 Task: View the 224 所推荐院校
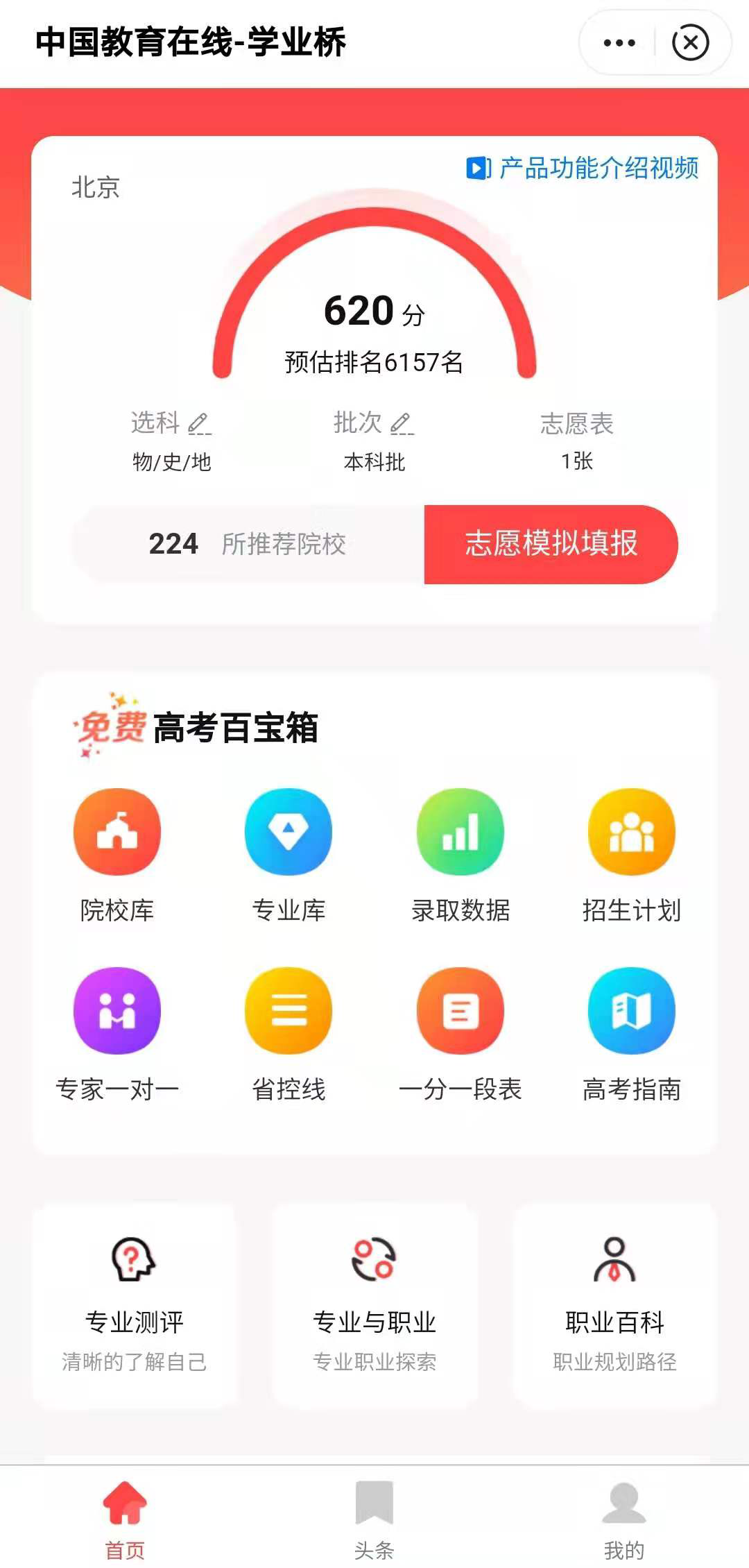248,544
